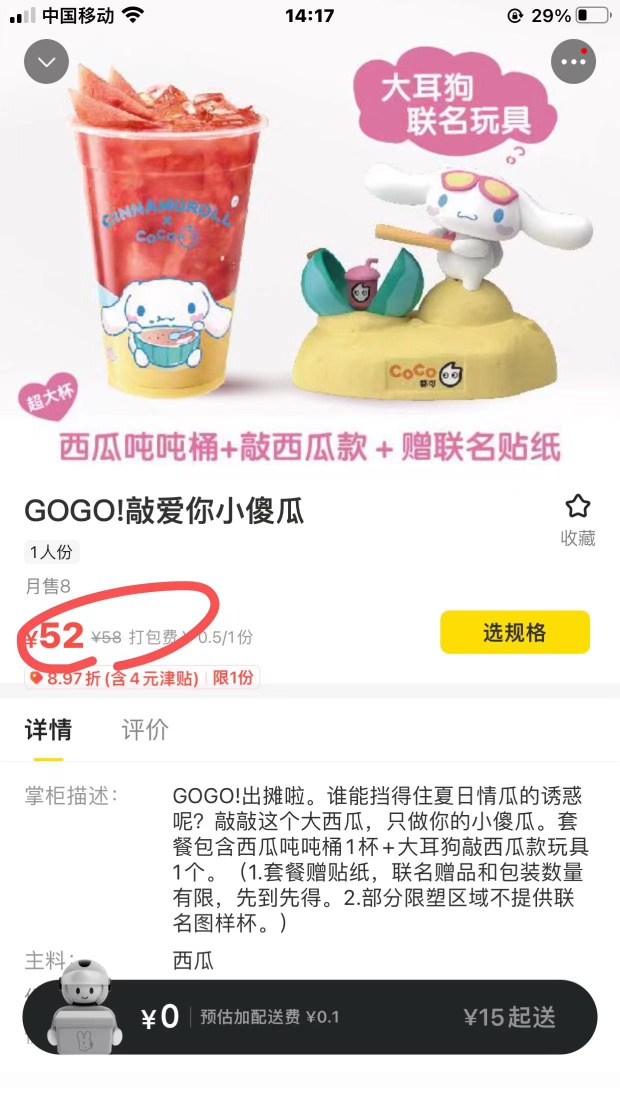This screenshot has width=620, height=1102.
Task: Tap 选规格 to choose specifications
Action: 515,633
